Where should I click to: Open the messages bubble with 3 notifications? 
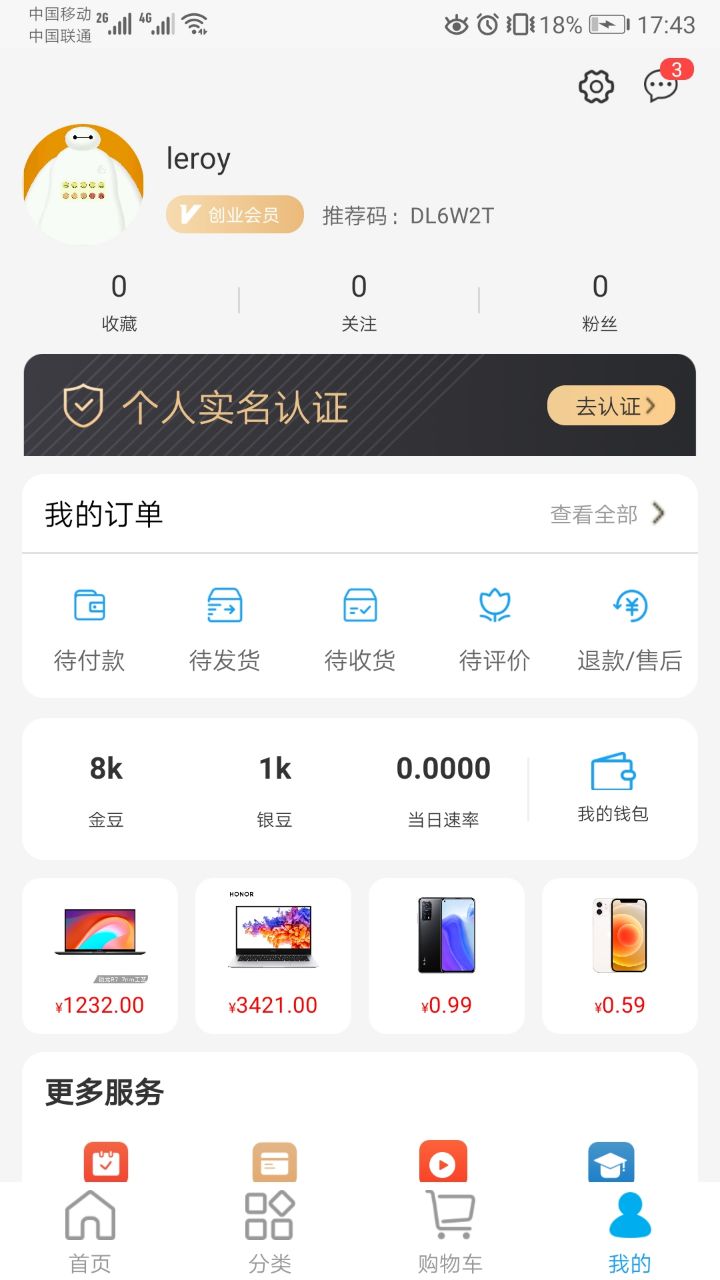[x=662, y=88]
